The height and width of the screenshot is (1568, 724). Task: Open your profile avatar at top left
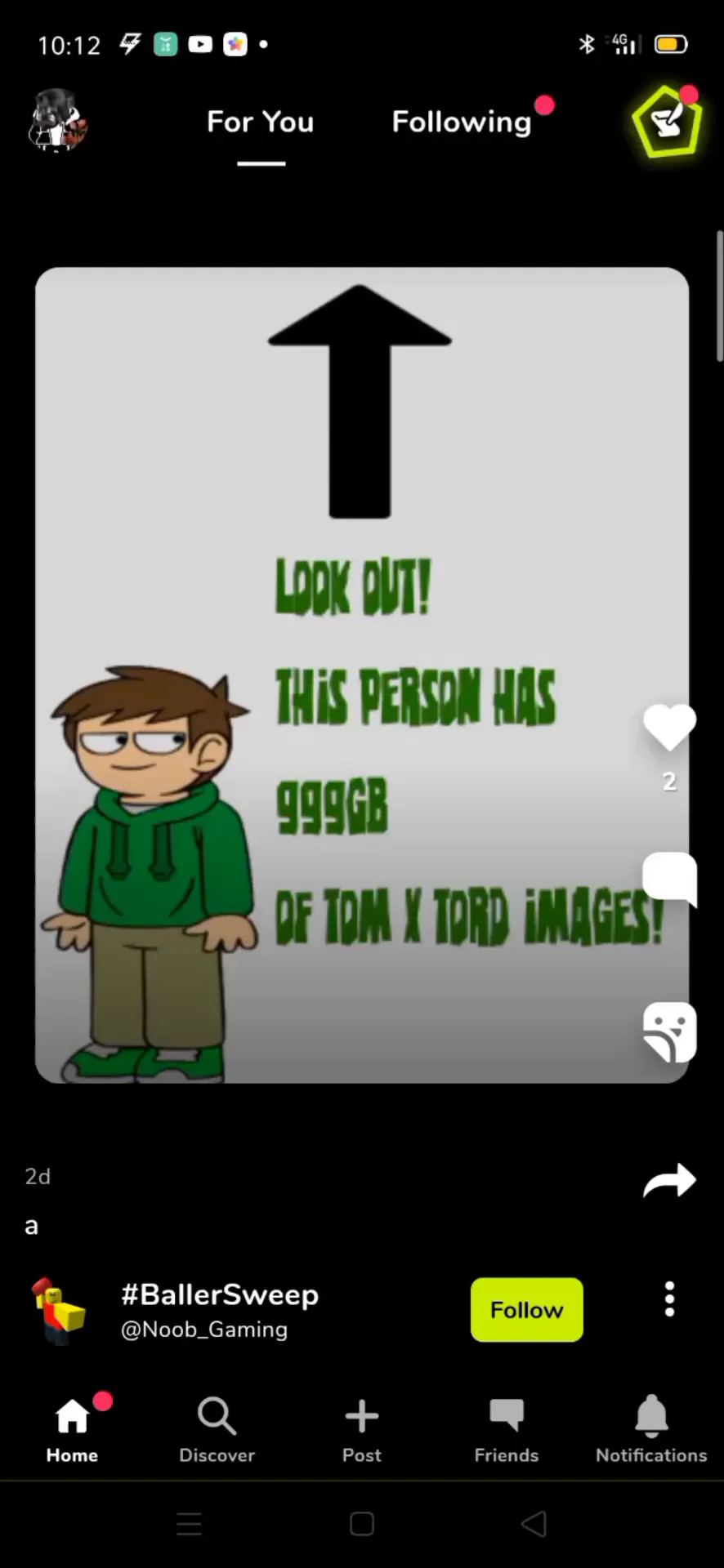(x=57, y=121)
